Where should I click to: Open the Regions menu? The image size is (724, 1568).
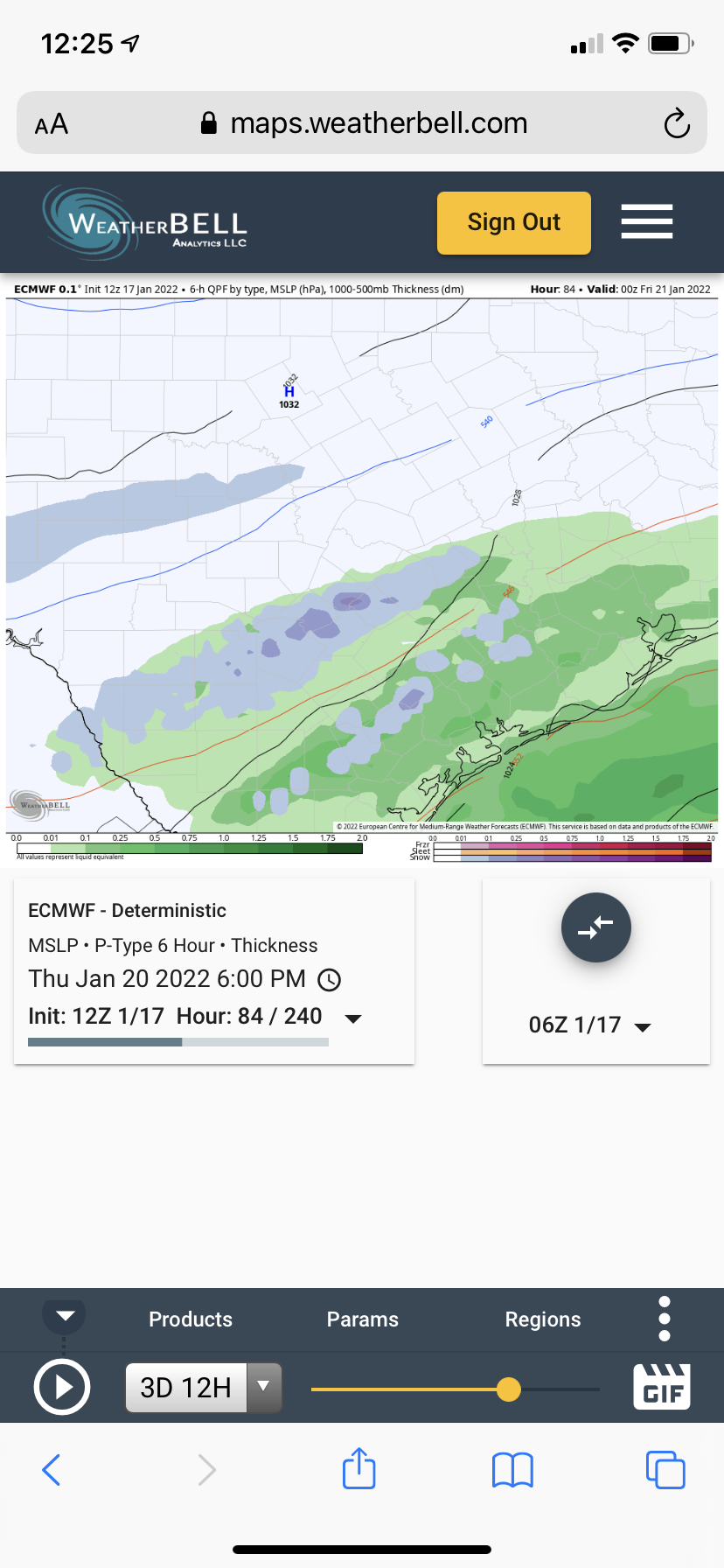click(x=542, y=1319)
